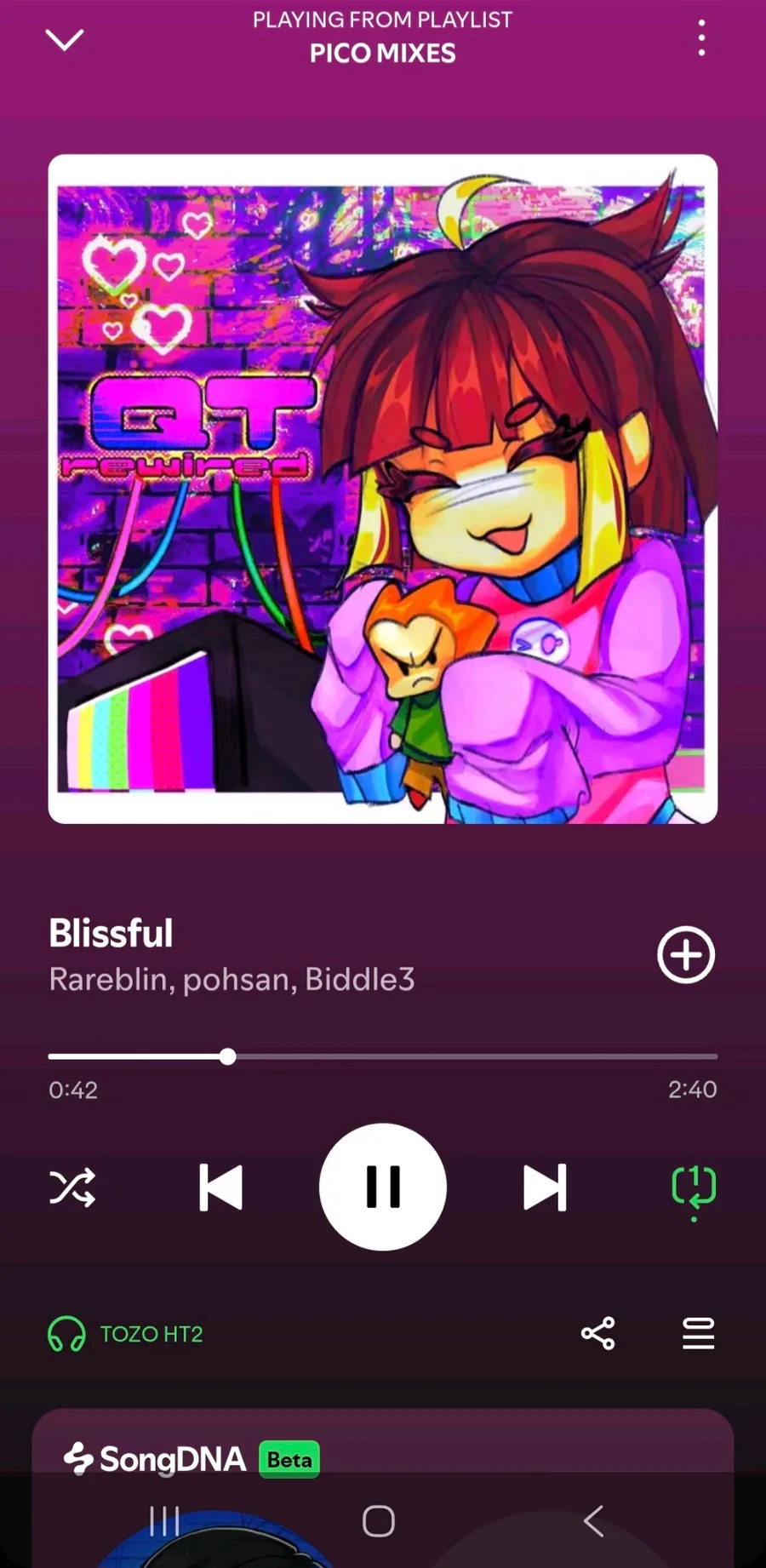Go back using system navigation
The height and width of the screenshot is (1568, 766).
tap(593, 1521)
